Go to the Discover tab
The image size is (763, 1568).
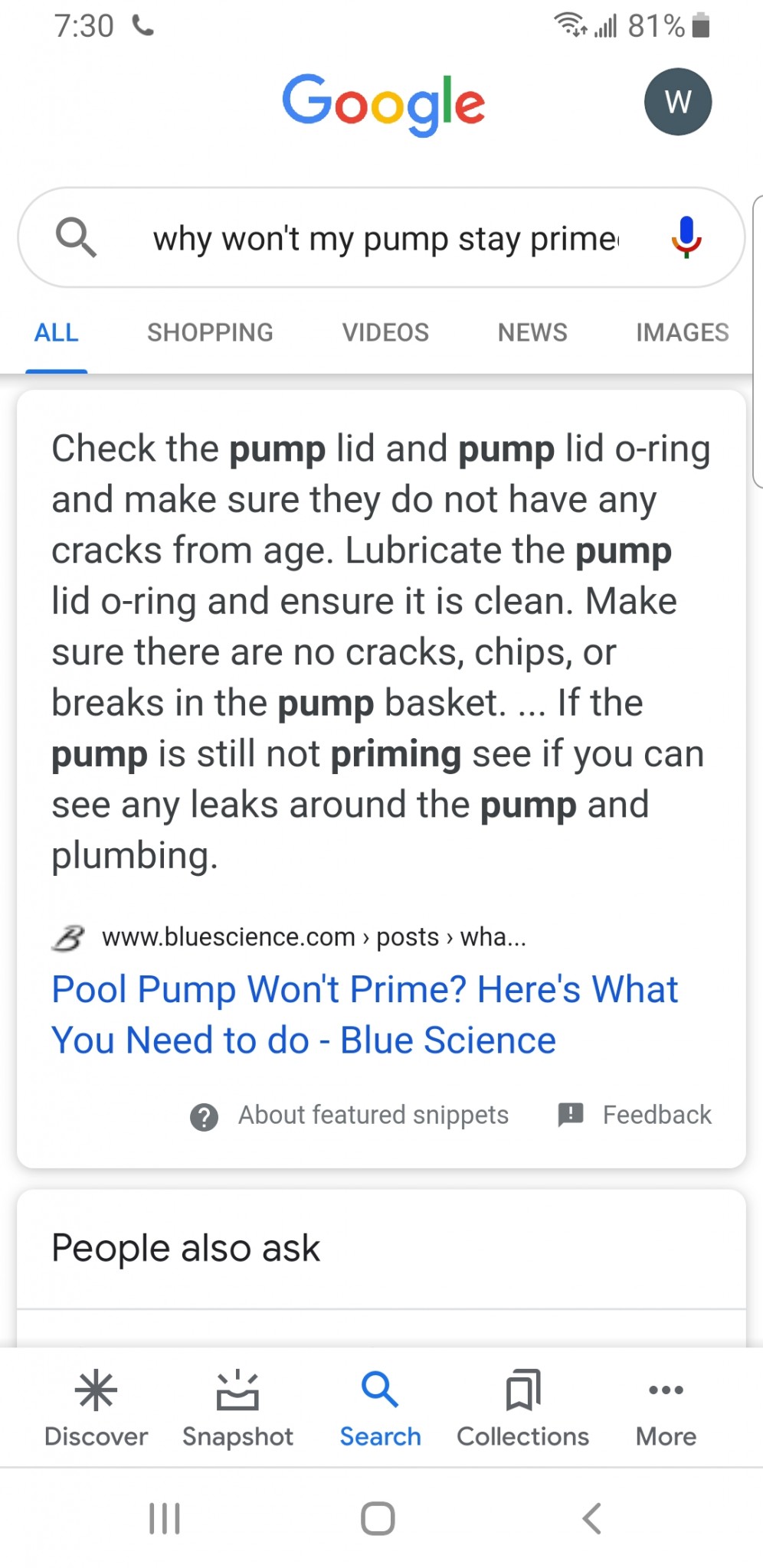pyautogui.click(x=96, y=1409)
